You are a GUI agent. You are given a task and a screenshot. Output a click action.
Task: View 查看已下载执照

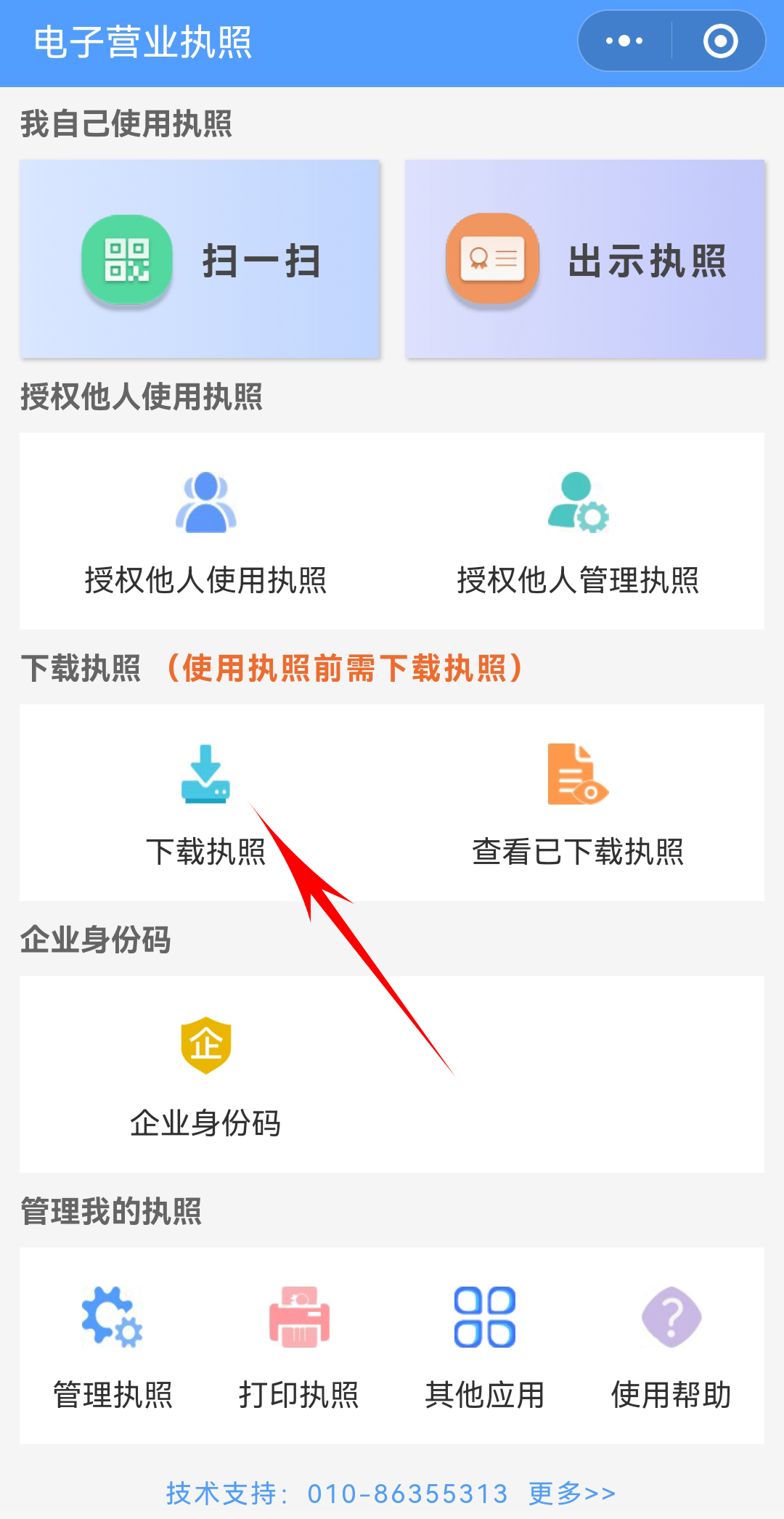(x=578, y=804)
